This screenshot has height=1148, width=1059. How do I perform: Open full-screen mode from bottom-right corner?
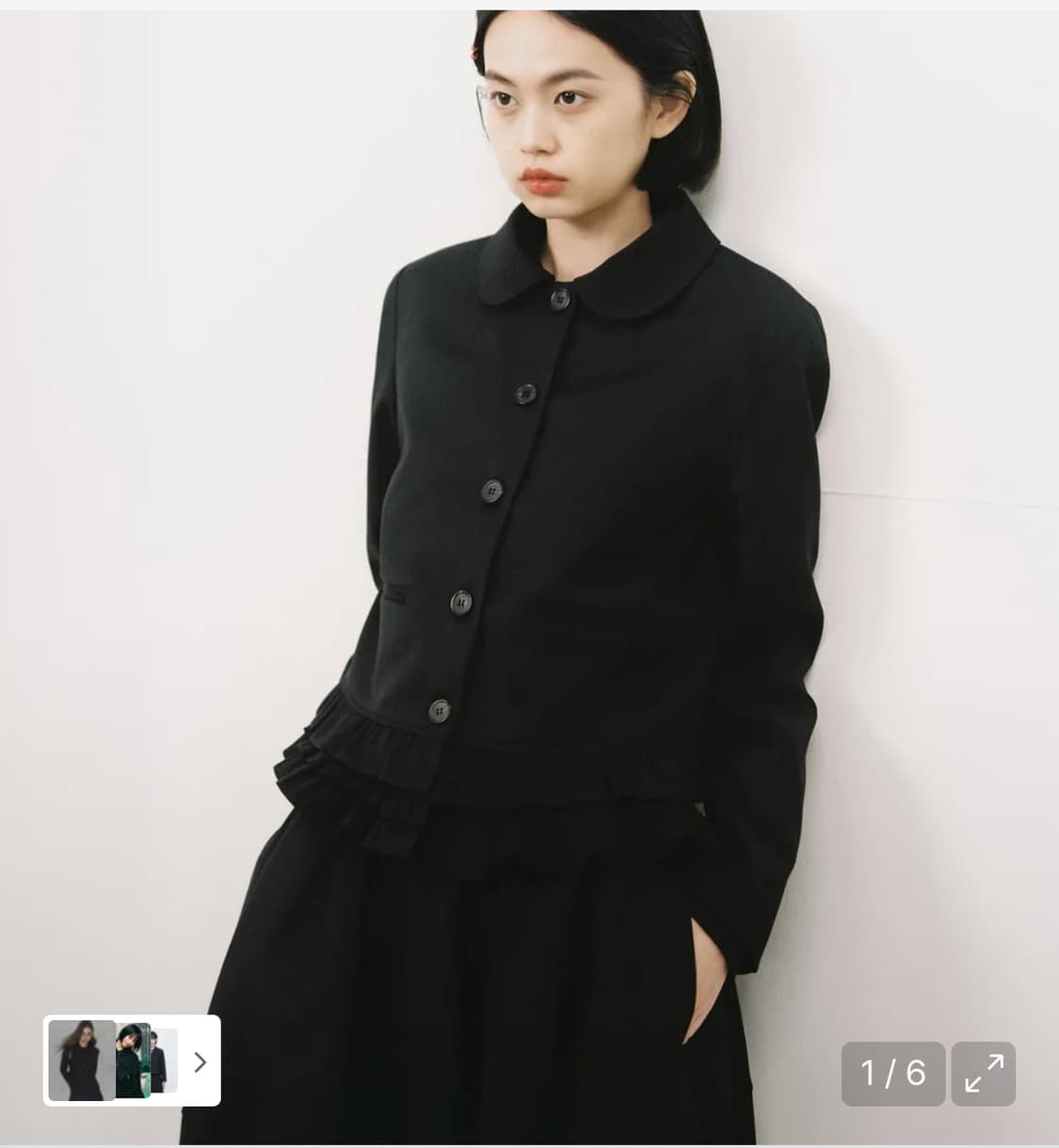tap(986, 1074)
